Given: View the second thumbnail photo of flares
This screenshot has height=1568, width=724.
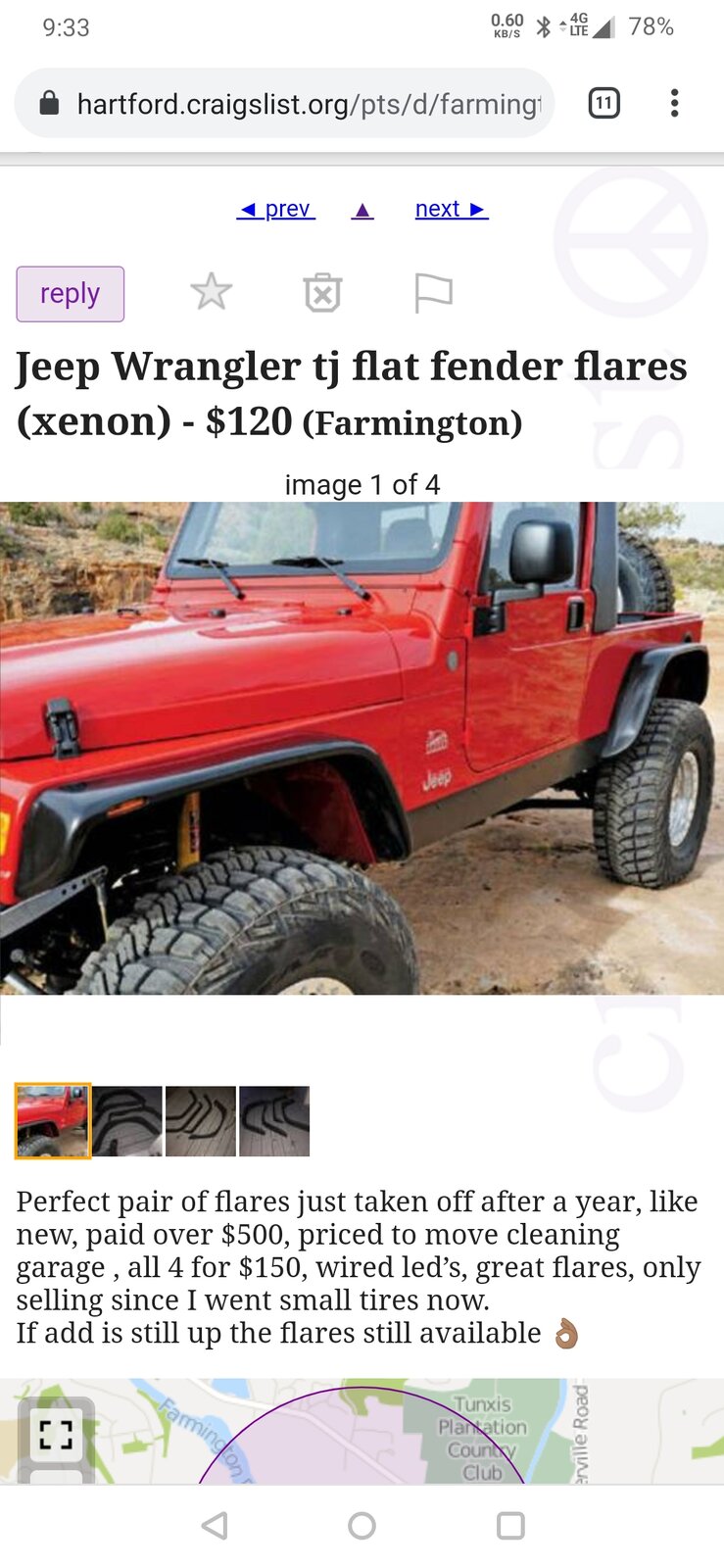Looking at the screenshot, I should pyautogui.click(x=127, y=1121).
